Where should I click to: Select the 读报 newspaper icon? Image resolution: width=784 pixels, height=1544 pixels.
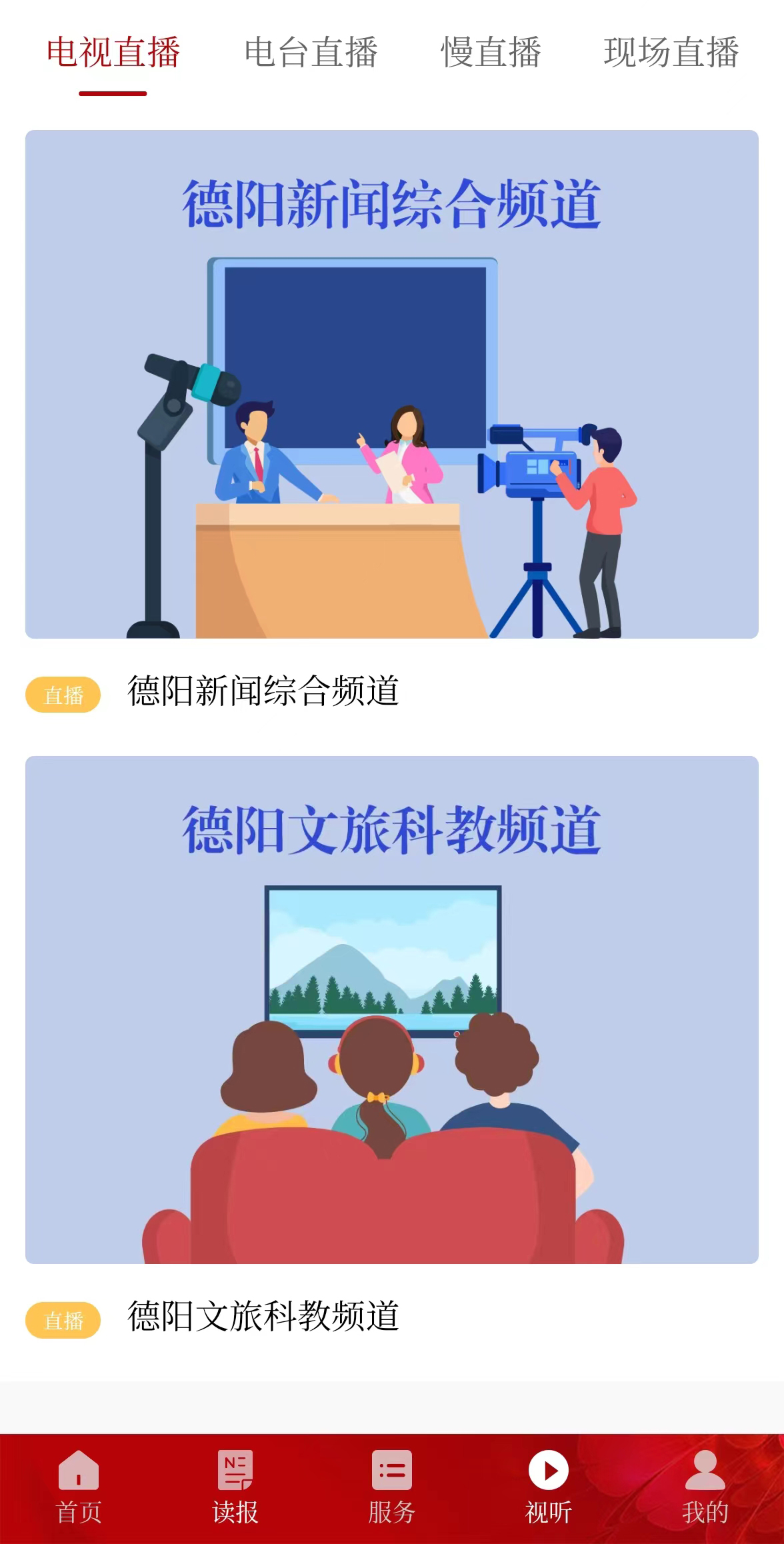point(235,1470)
